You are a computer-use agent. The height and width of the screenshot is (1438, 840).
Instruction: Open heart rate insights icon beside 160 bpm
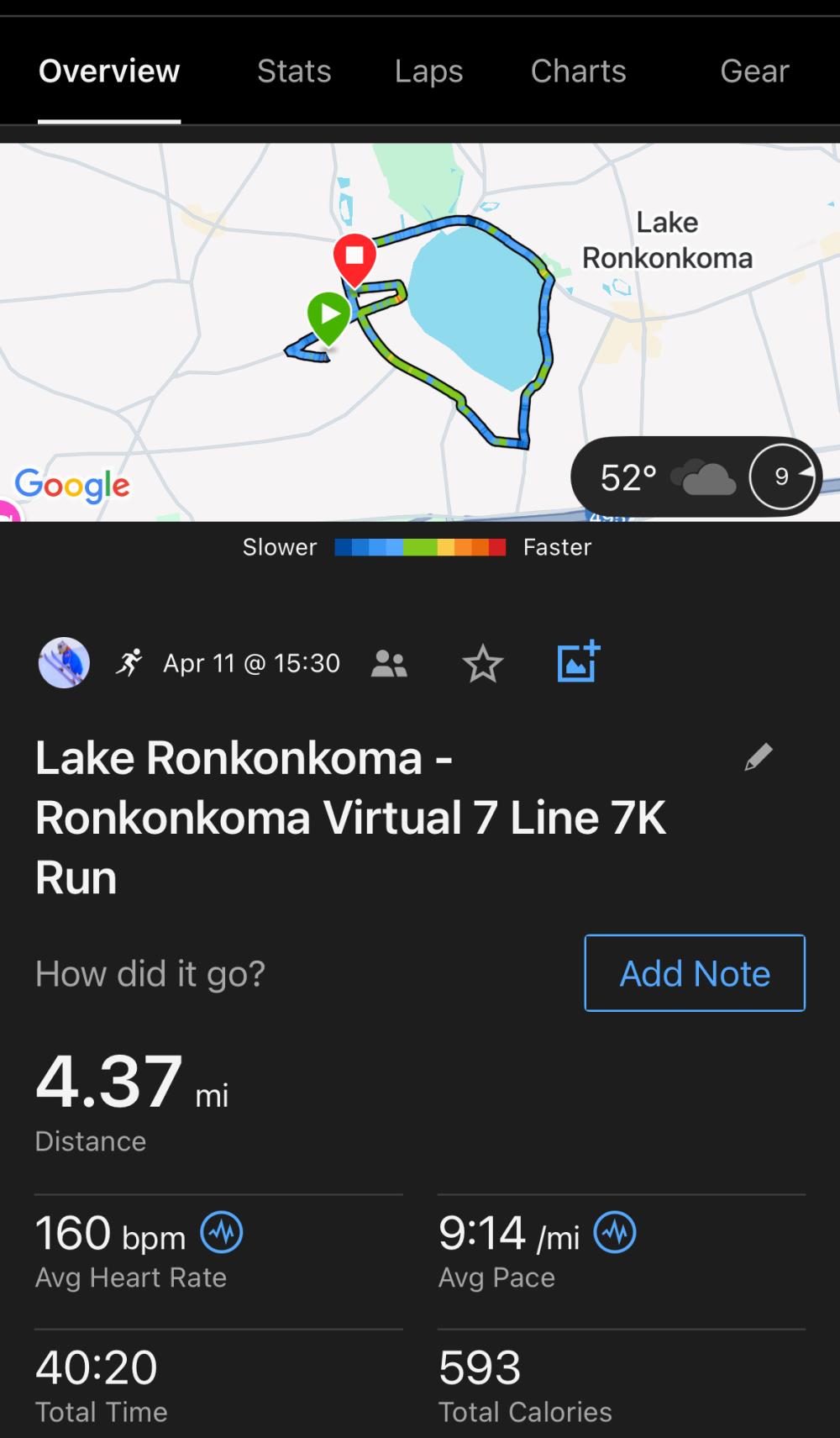(x=222, y=1233)
